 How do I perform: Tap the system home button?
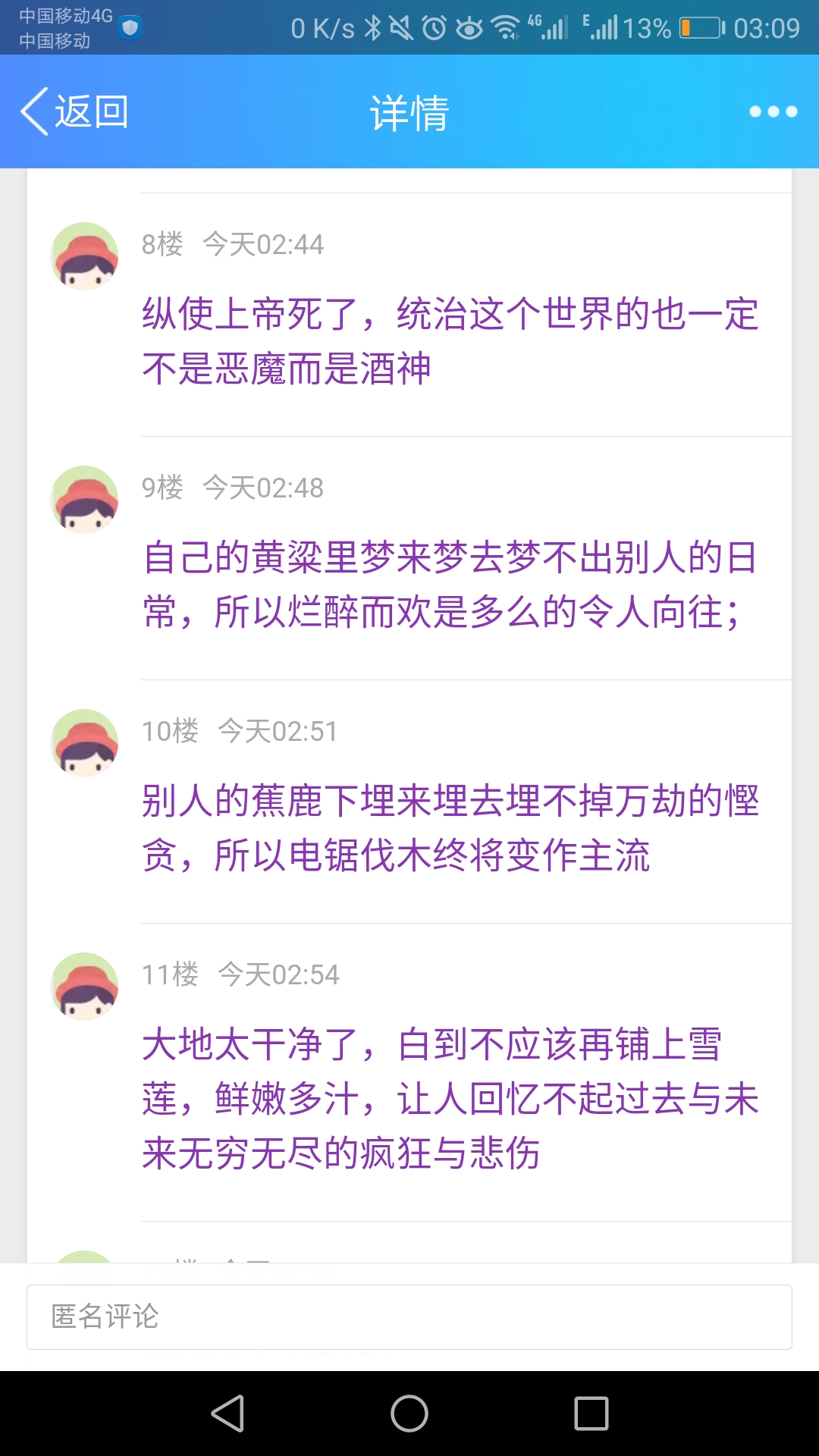pyautogui.click(x=409, y=1414)
